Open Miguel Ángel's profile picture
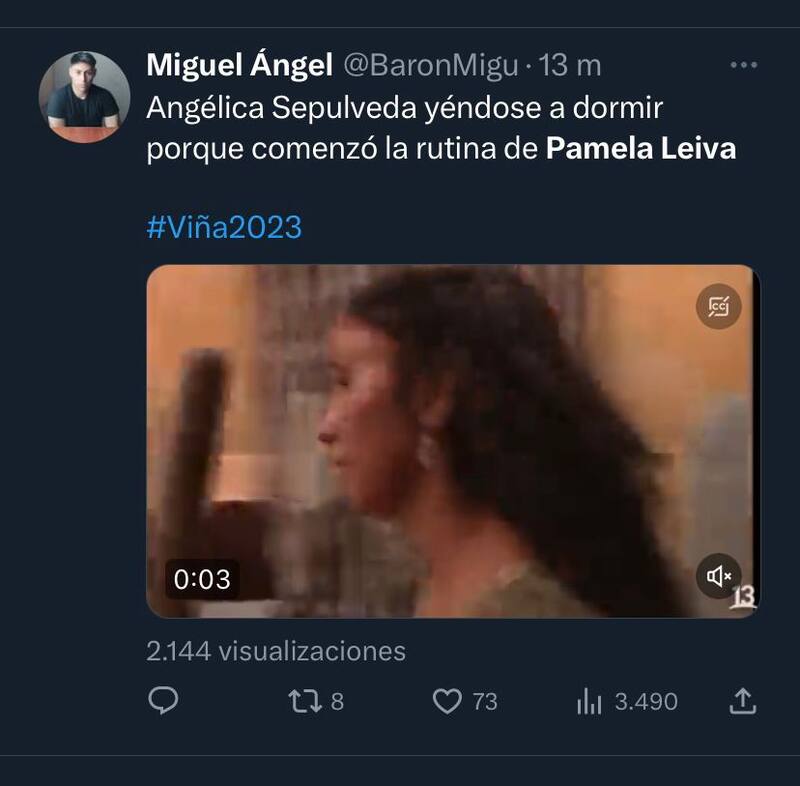 pyautogui.click(x=84, y=97)
